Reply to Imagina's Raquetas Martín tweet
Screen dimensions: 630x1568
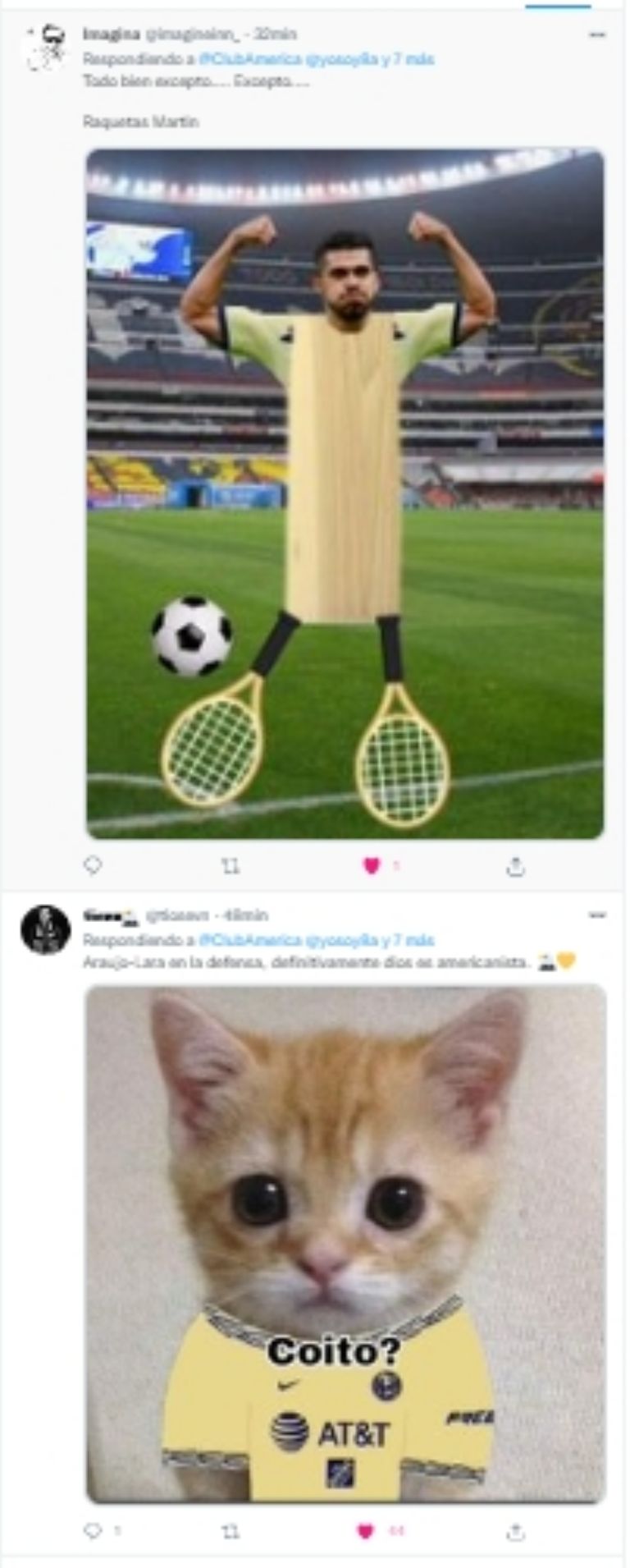coord(94,865)
